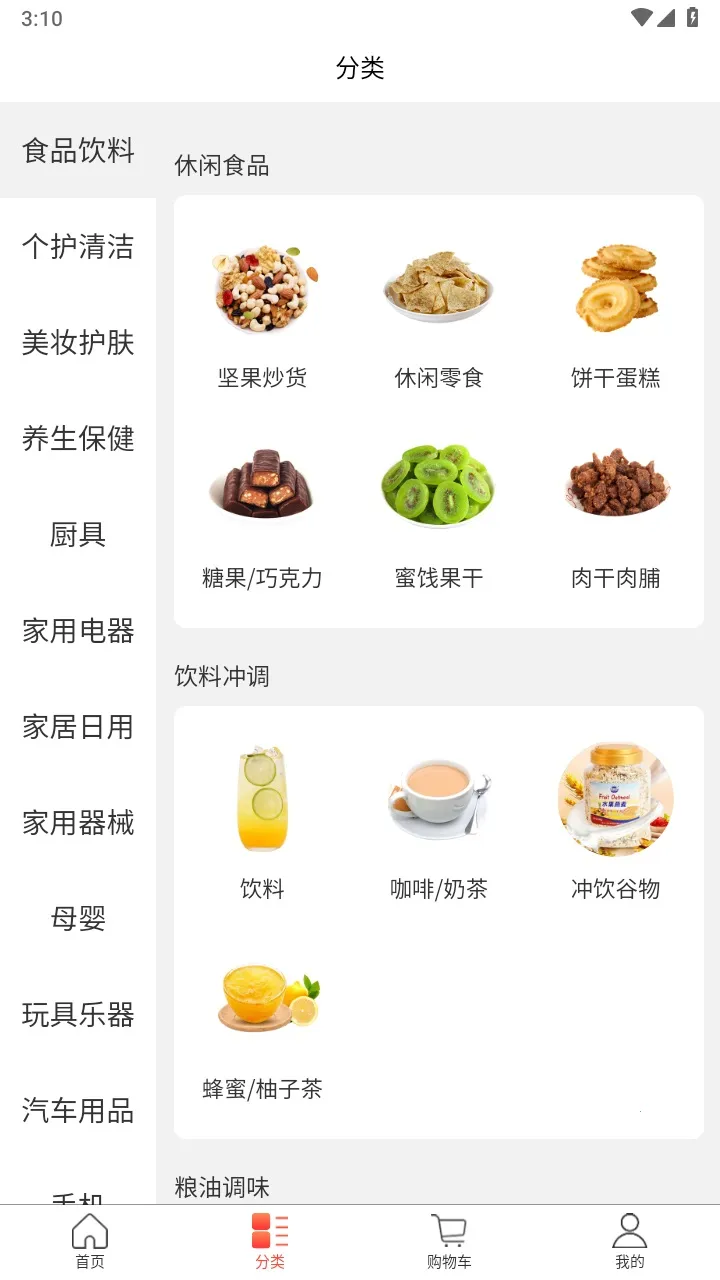The height and width of the screenshot is (1280, 720).
Task: Open the 购物车 tab
Action: (x=449, y=1241)
